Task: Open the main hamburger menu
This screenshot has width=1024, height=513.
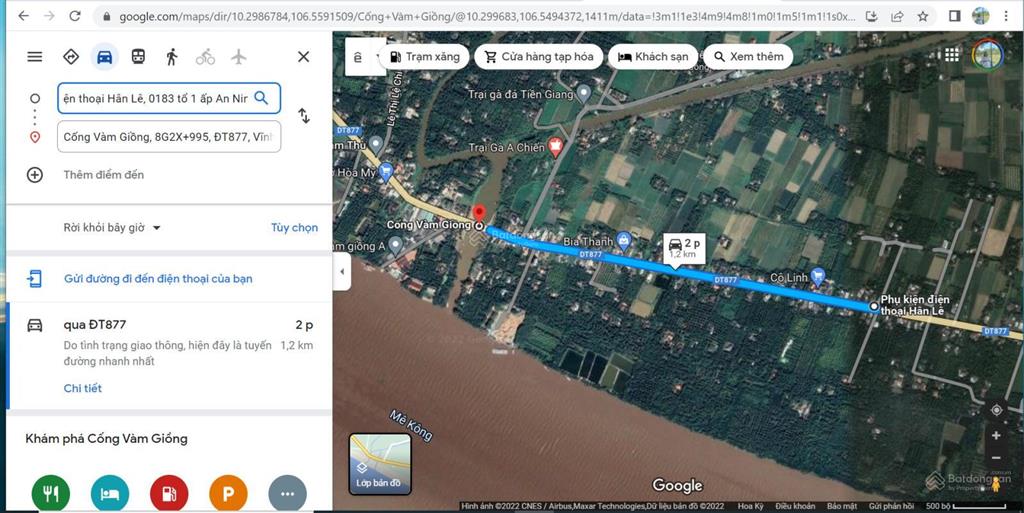Action: click(35, 57)
